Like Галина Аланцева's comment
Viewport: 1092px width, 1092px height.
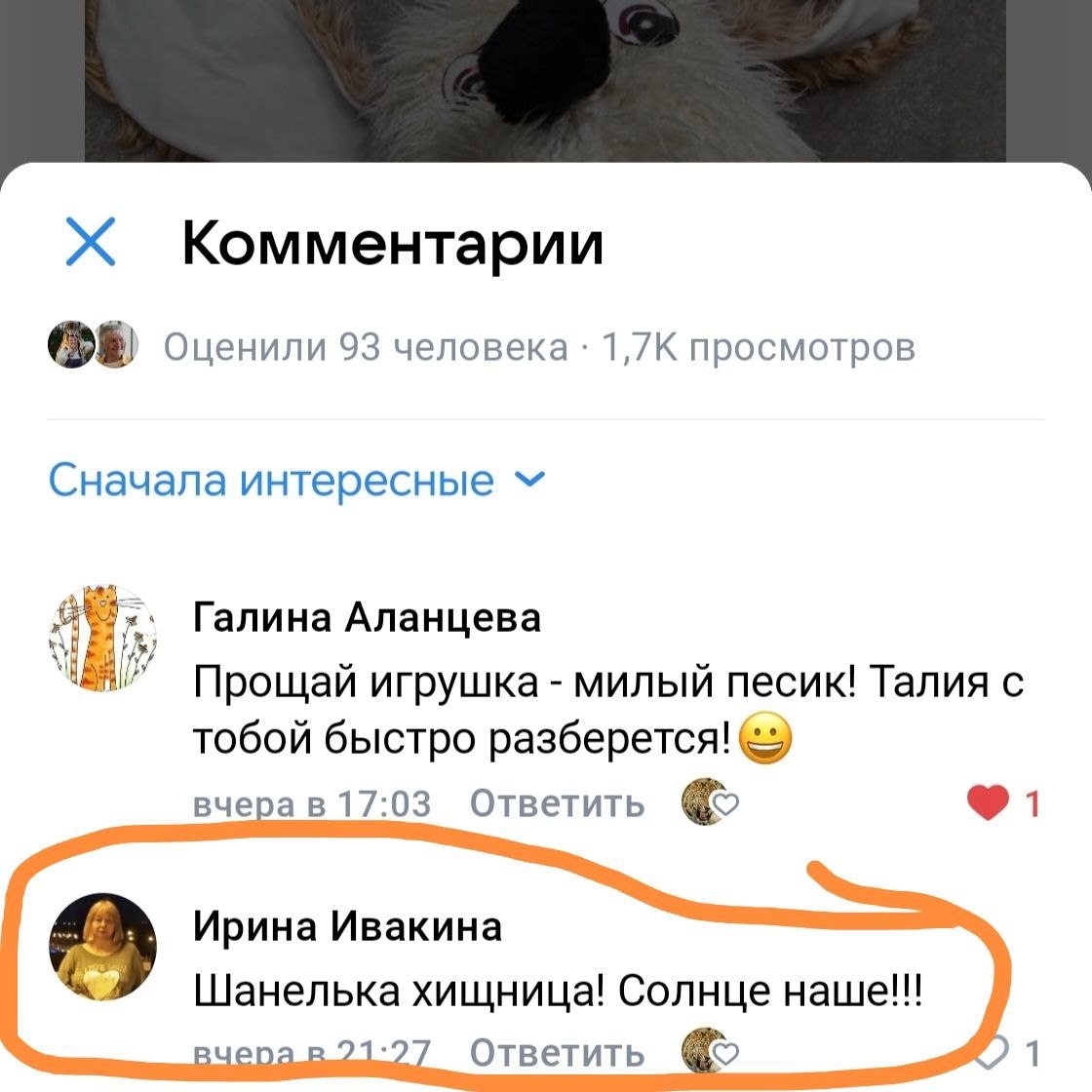(989, 803)
